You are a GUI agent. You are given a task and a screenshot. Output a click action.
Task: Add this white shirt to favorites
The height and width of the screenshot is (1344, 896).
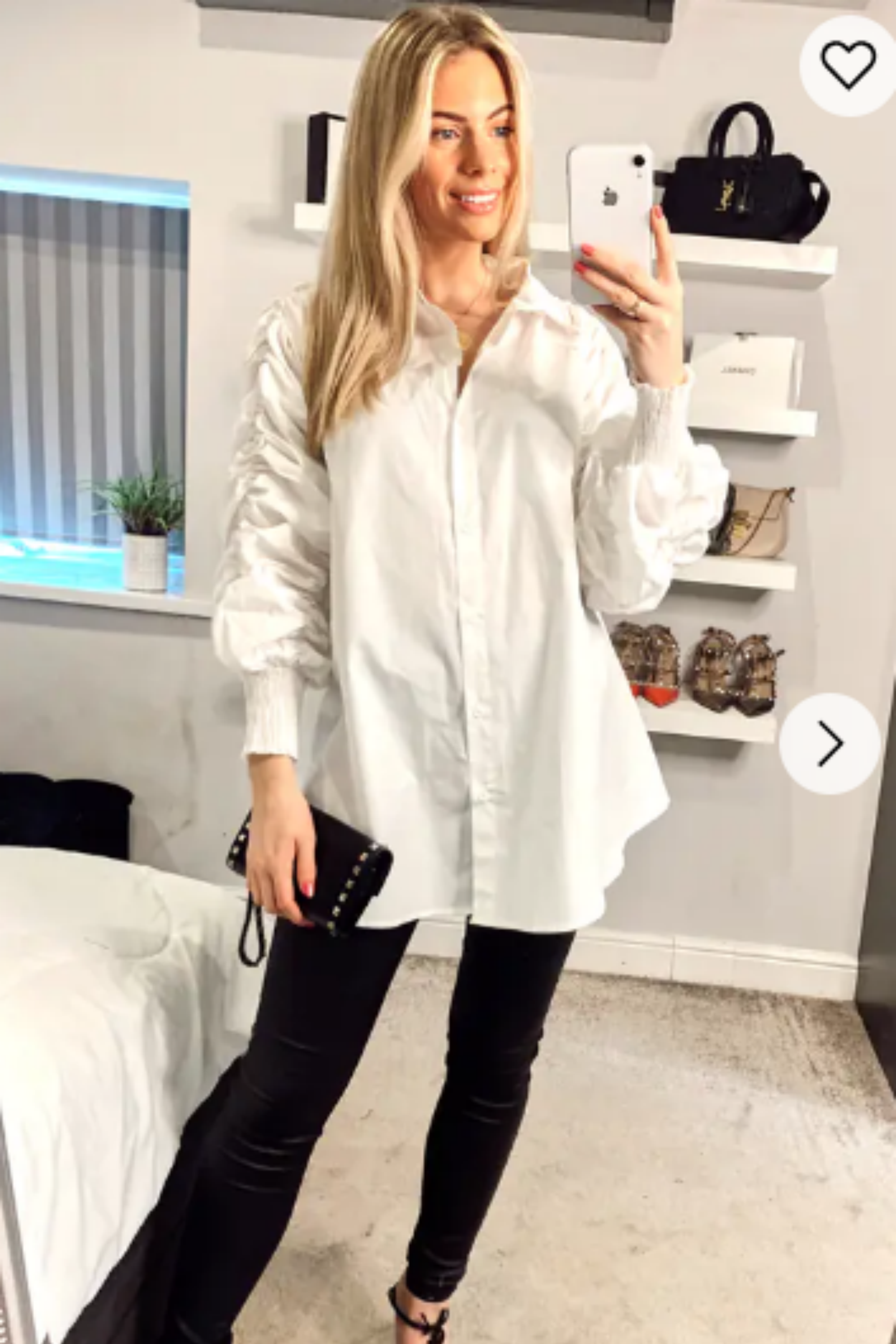848,65
